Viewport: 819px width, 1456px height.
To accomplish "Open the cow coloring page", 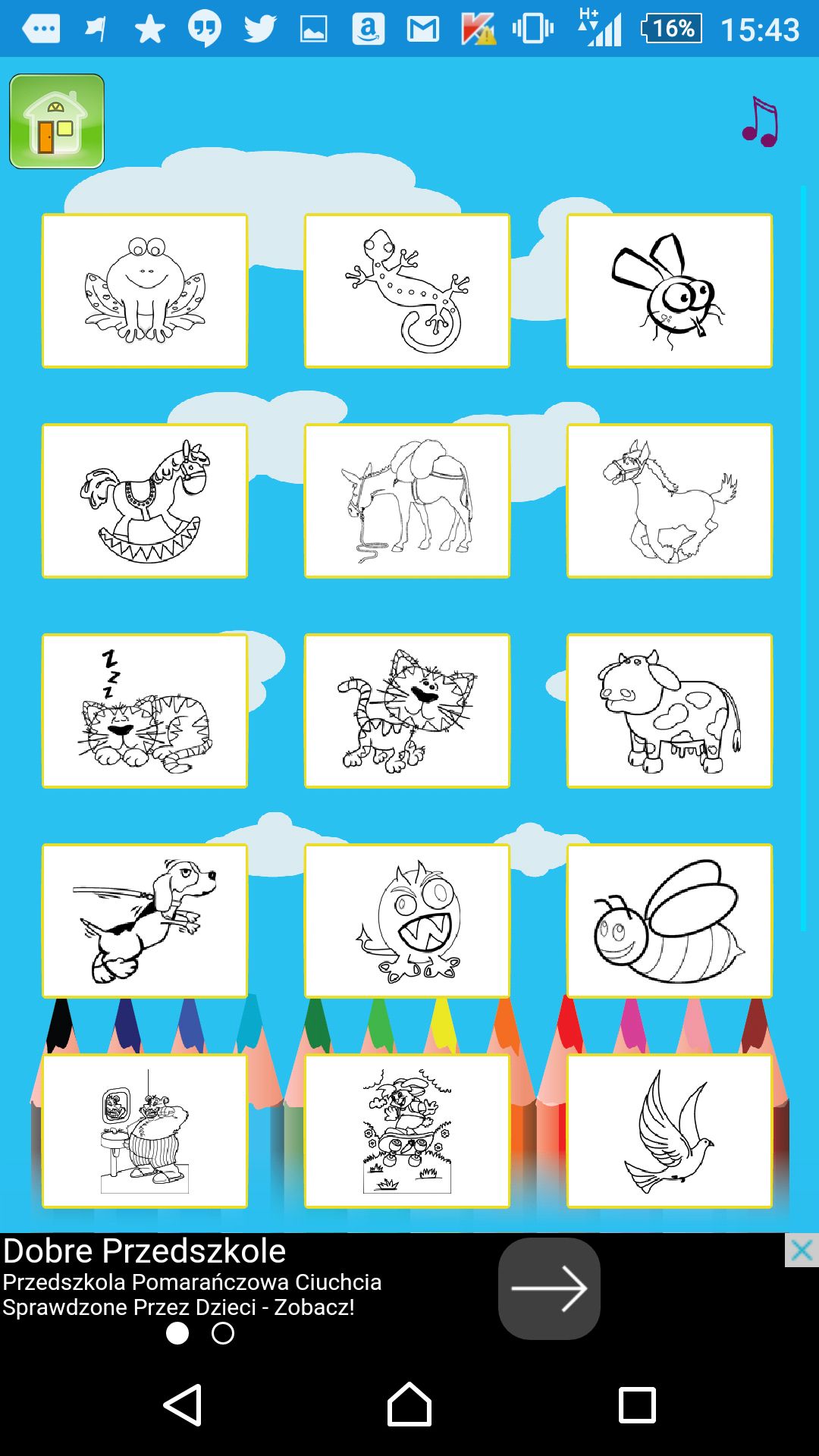I will [x=670, y=711].
